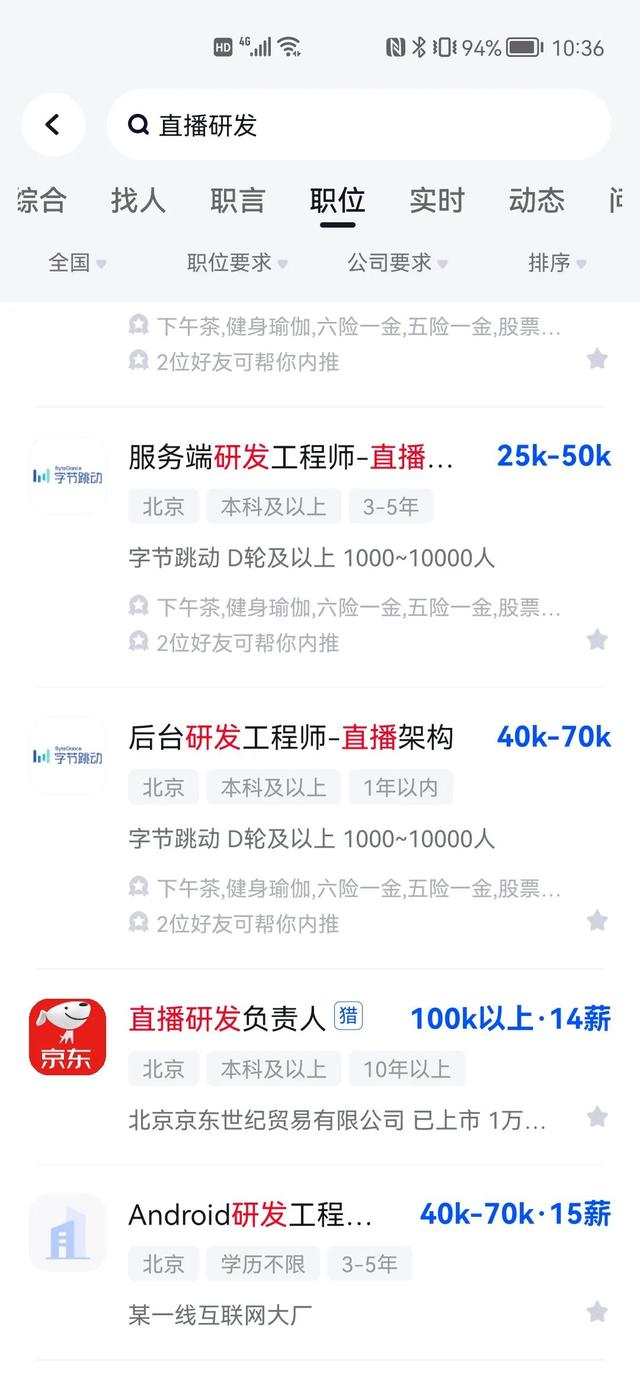Screen dimensions: 640x1387
Task: Star the 直播研发负责人 job
Action: 597,1117
